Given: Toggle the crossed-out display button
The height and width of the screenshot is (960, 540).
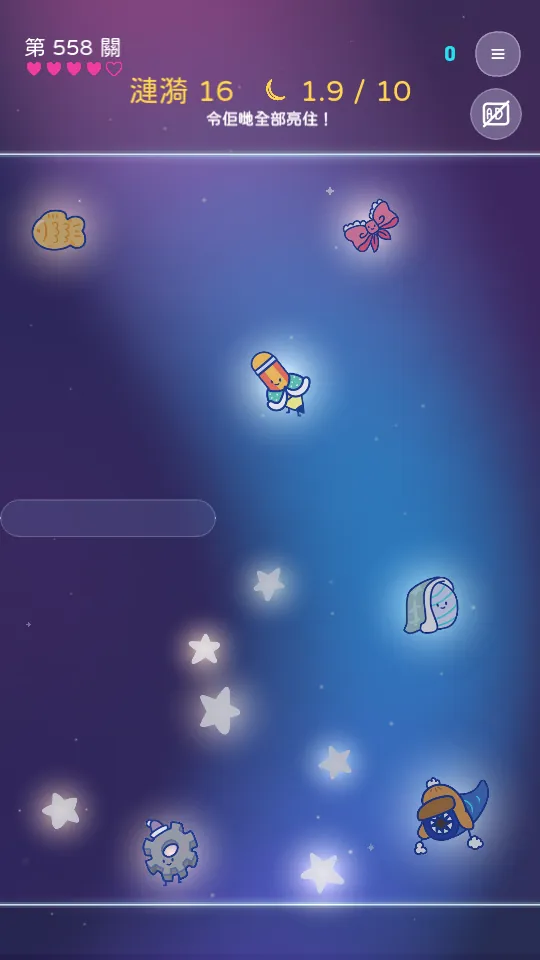Looking at the screenshot, I should (x=496, y=114).
